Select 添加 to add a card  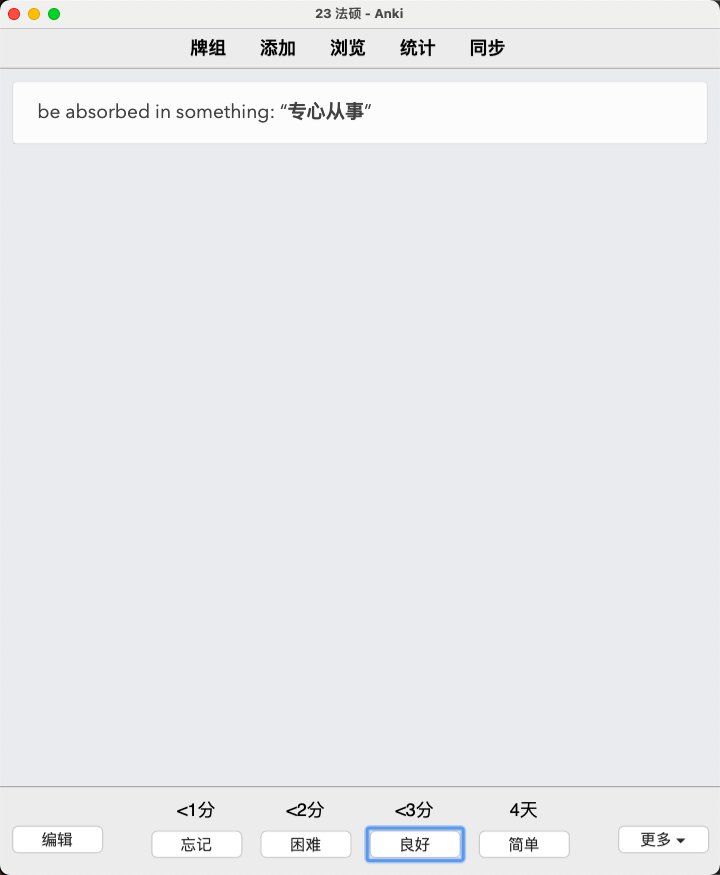[278, 48]
